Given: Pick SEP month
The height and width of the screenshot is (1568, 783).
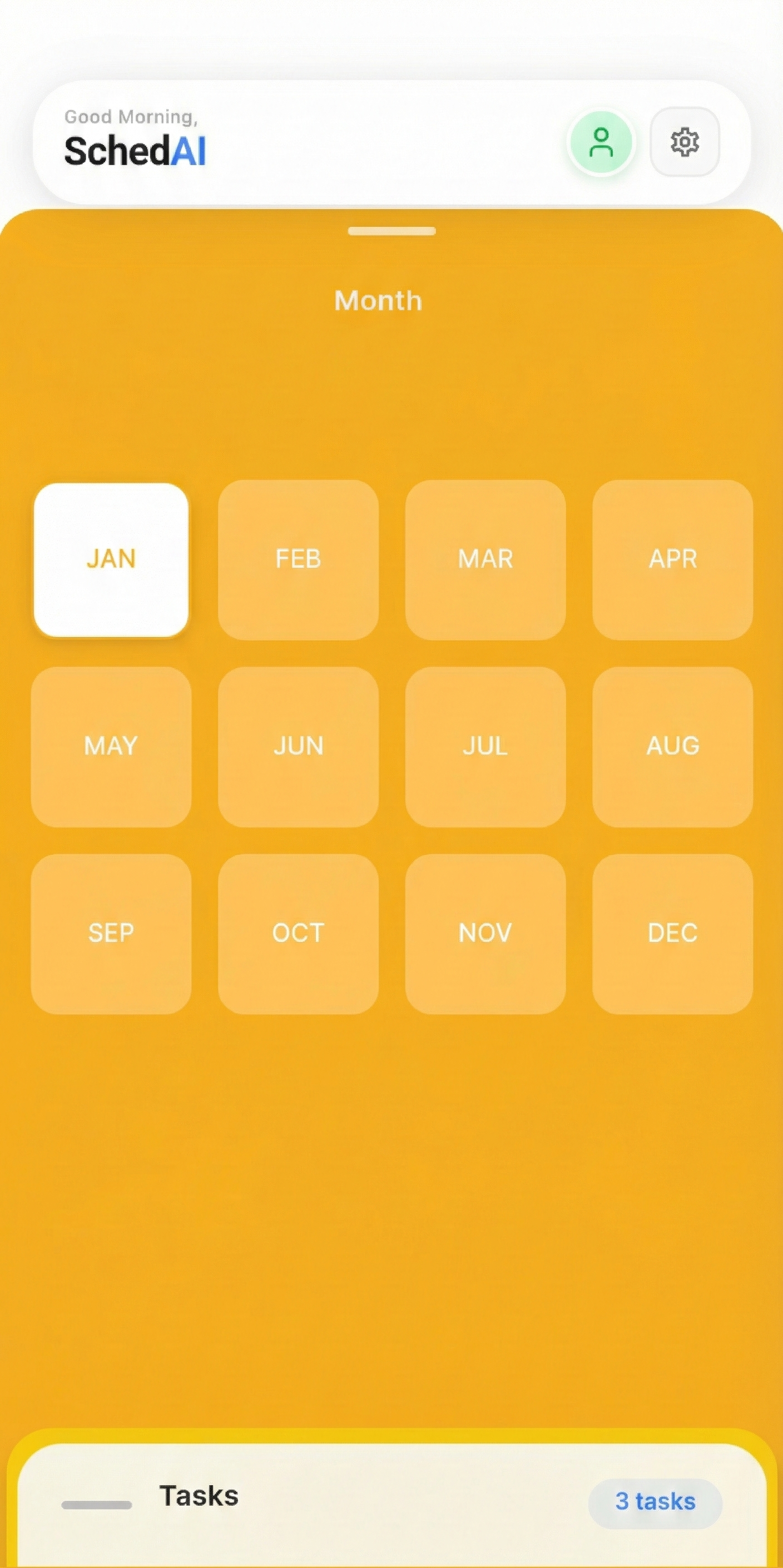Looking at the screenshot, I should click(111, 933).
